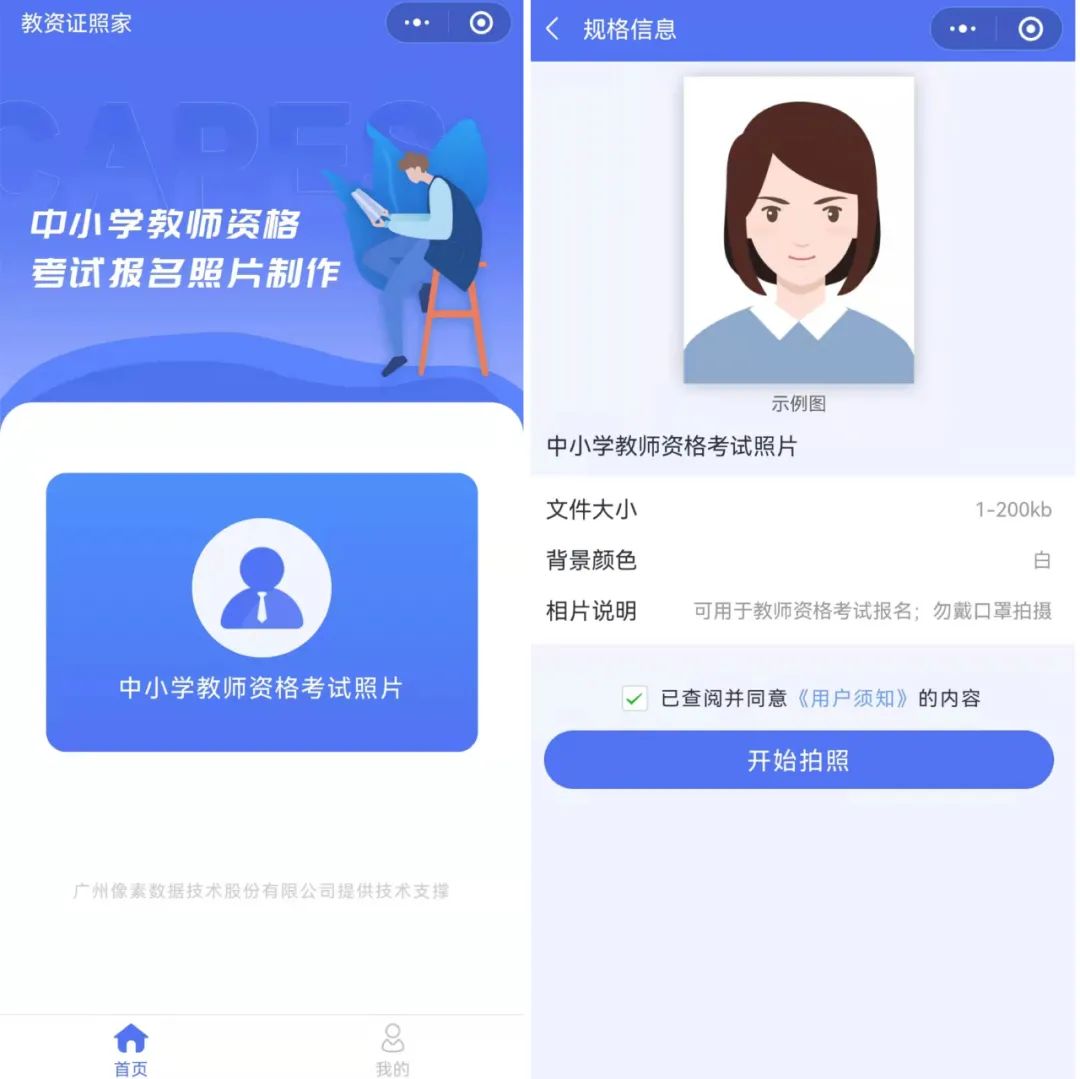Open the 《用户须知》 link

pyautogui.click(x=853, y=698)
